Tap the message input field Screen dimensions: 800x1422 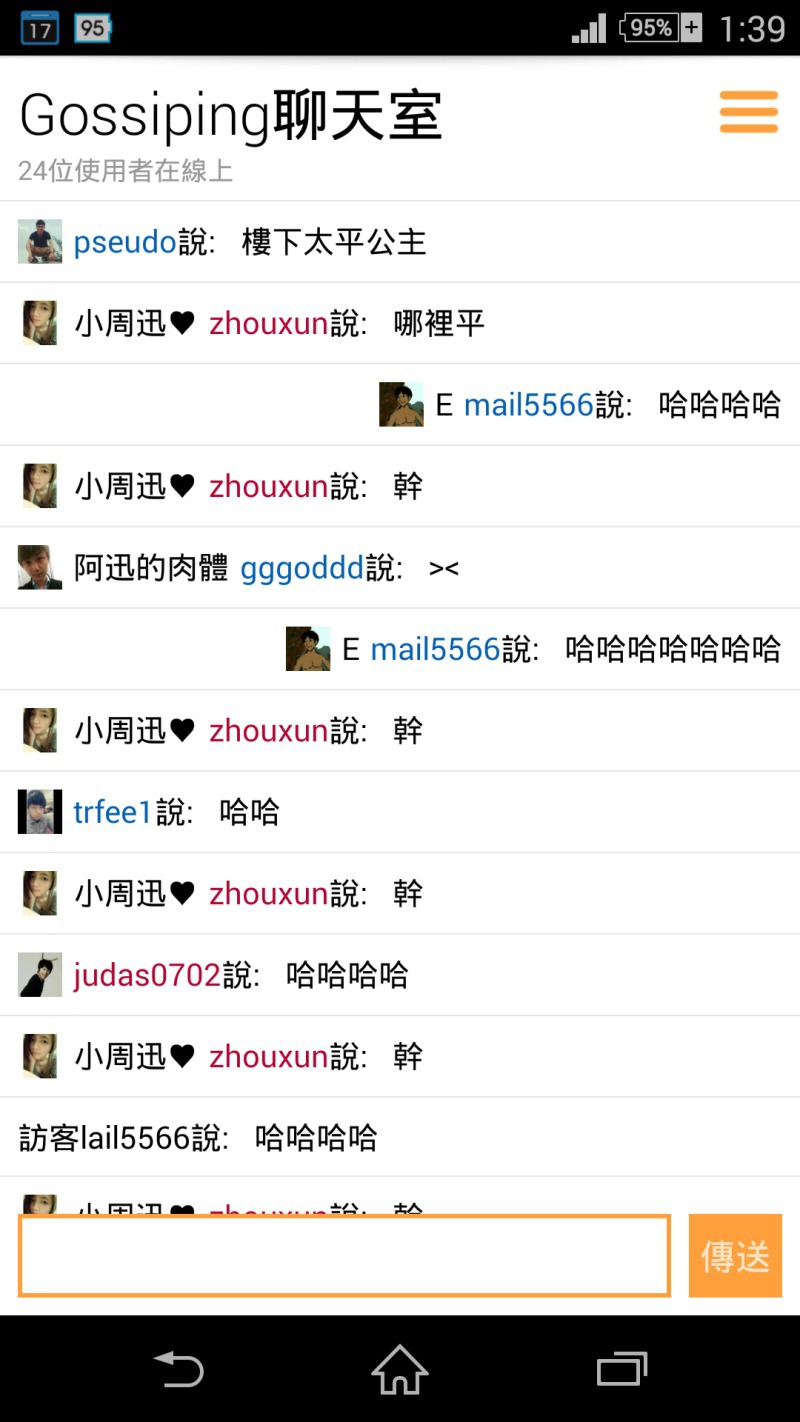click(344, 1255)
